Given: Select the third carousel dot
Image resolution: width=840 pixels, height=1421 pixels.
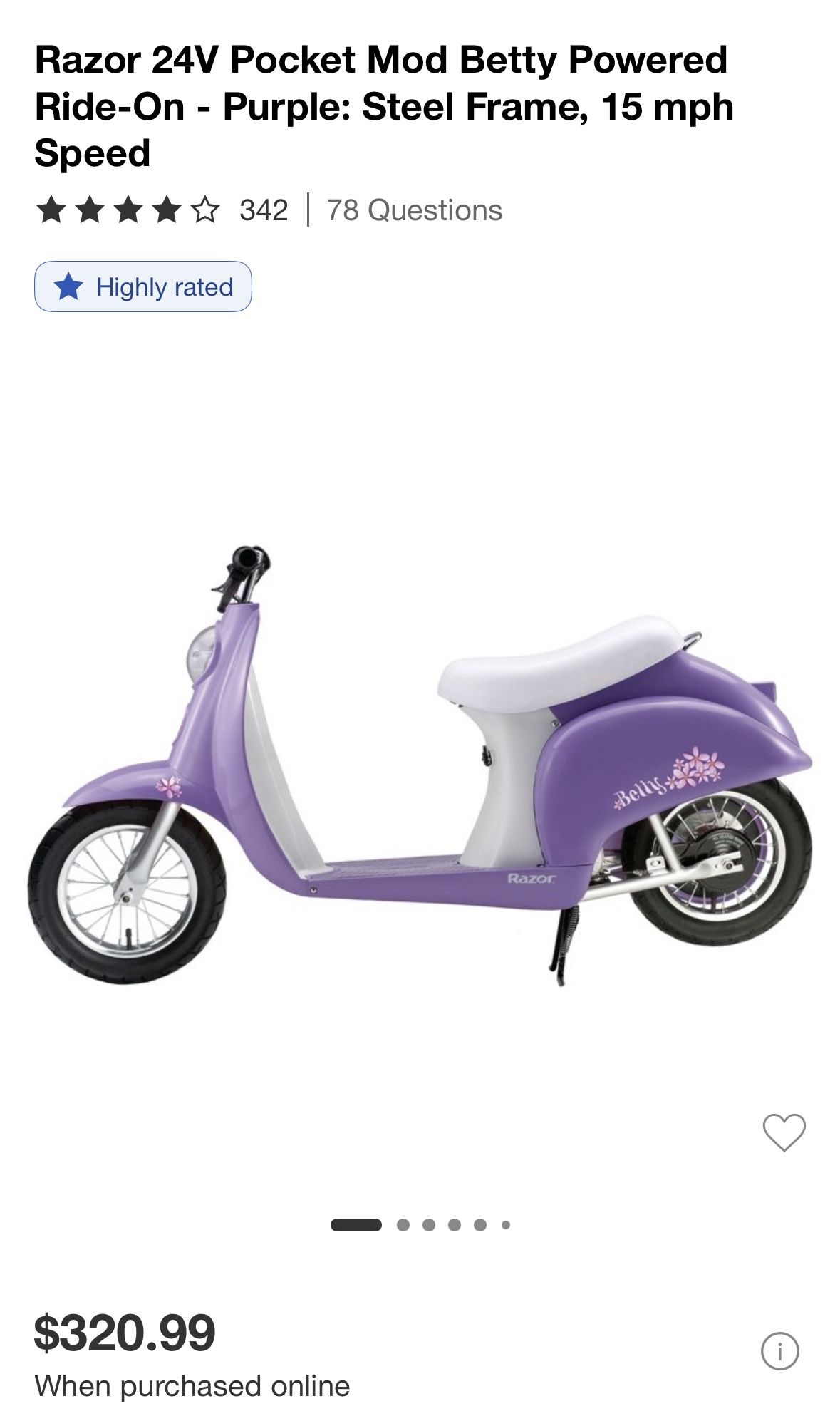Looking at the screenshot, I should pos(428,1224).
